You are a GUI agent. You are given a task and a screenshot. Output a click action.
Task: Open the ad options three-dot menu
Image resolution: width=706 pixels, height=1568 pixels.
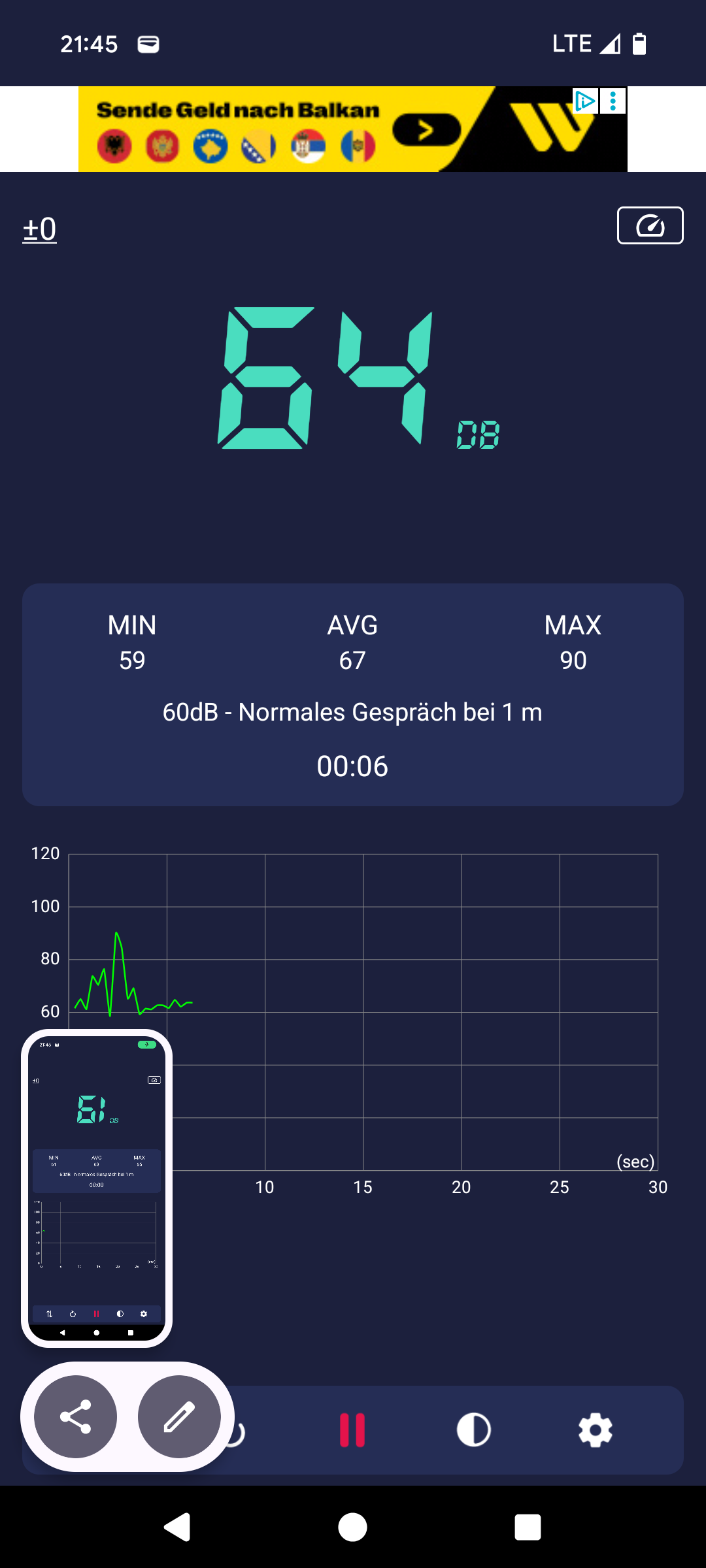tap(613, 101)
